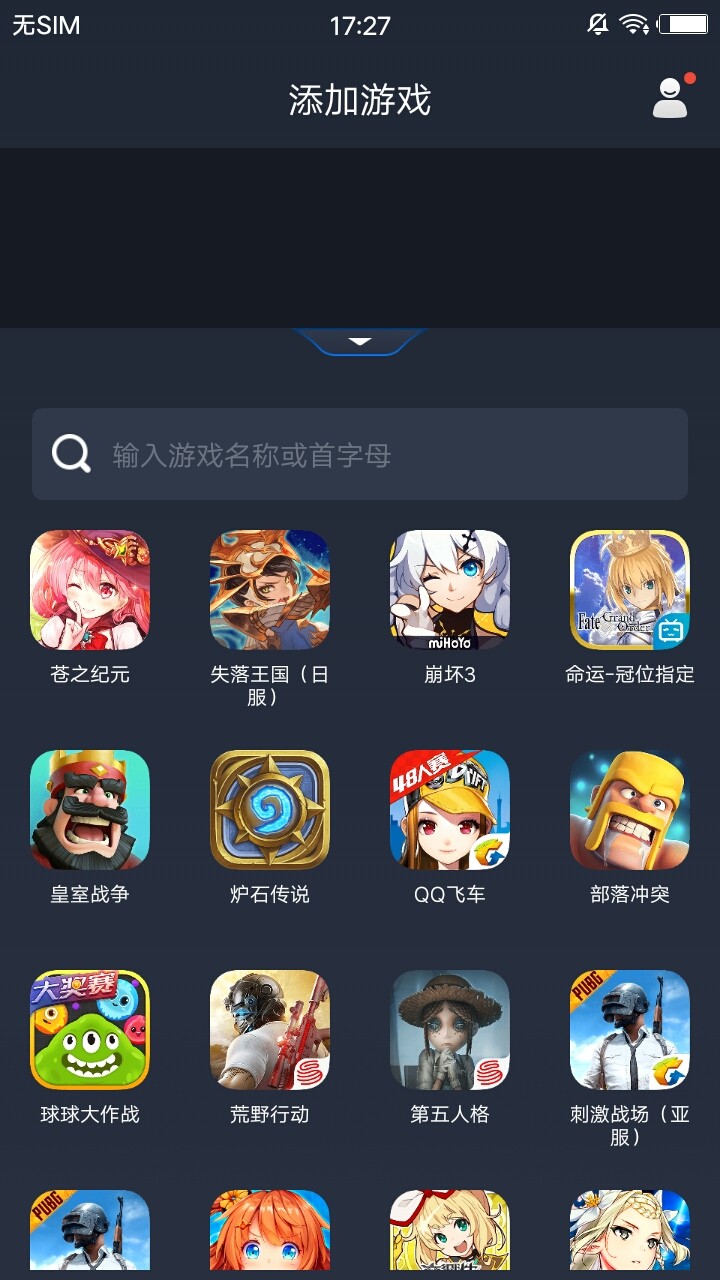Choose 炉石传说 game icon
Screen dimensions: 720x1280
tap(270, 810)
